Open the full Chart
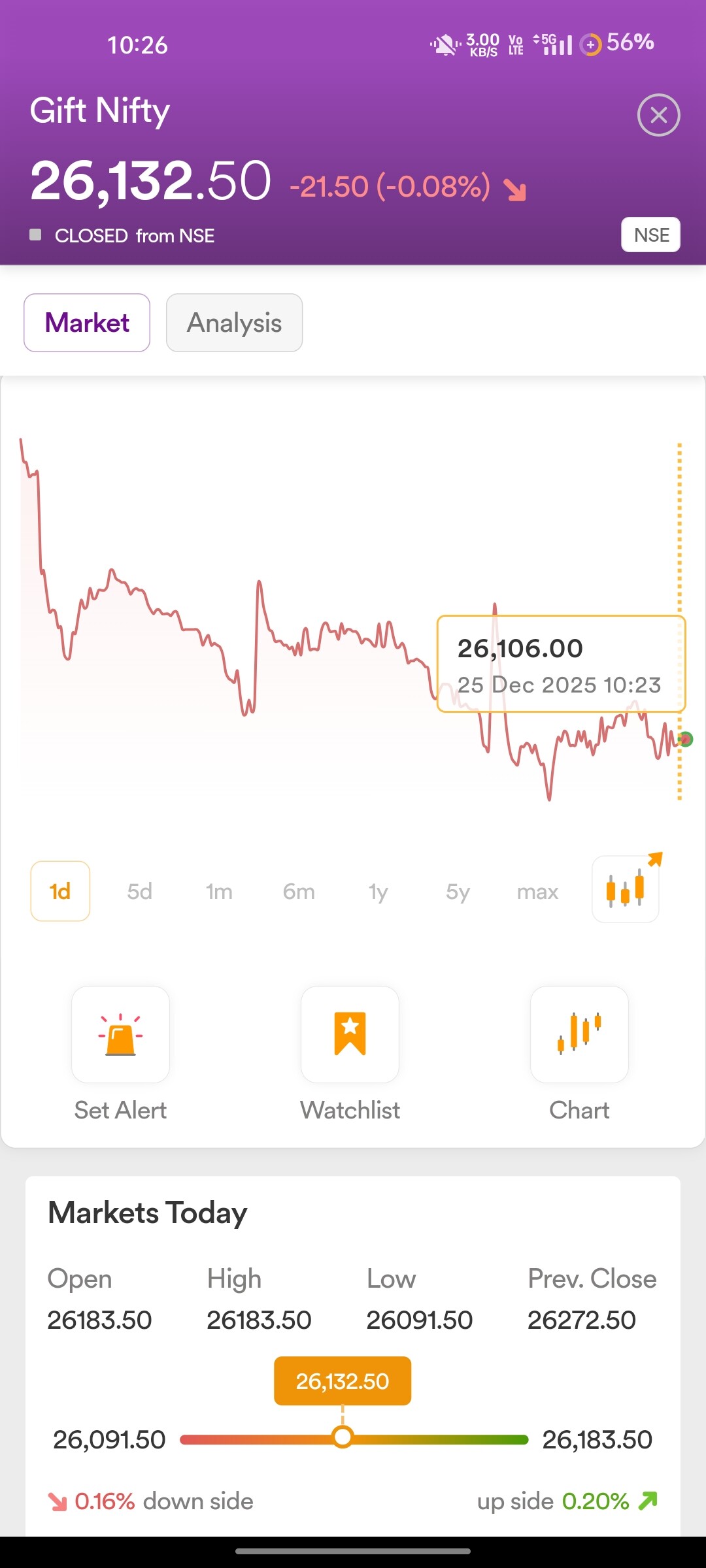Screen dimensions: 706x1568 pyautogui.click(x=579, y=1035)
